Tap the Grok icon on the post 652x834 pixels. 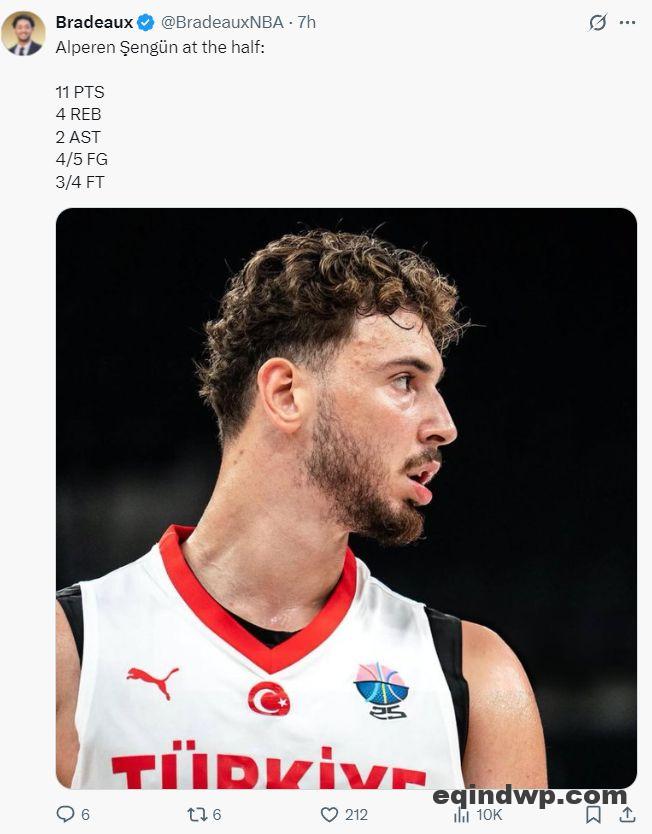click(x=597, y=22)
